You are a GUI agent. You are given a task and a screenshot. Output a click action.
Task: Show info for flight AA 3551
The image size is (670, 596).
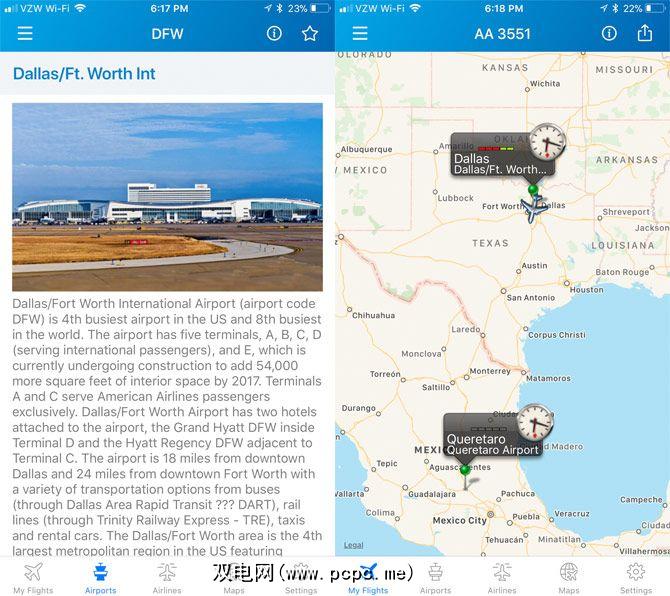click(x=609, y=33)
